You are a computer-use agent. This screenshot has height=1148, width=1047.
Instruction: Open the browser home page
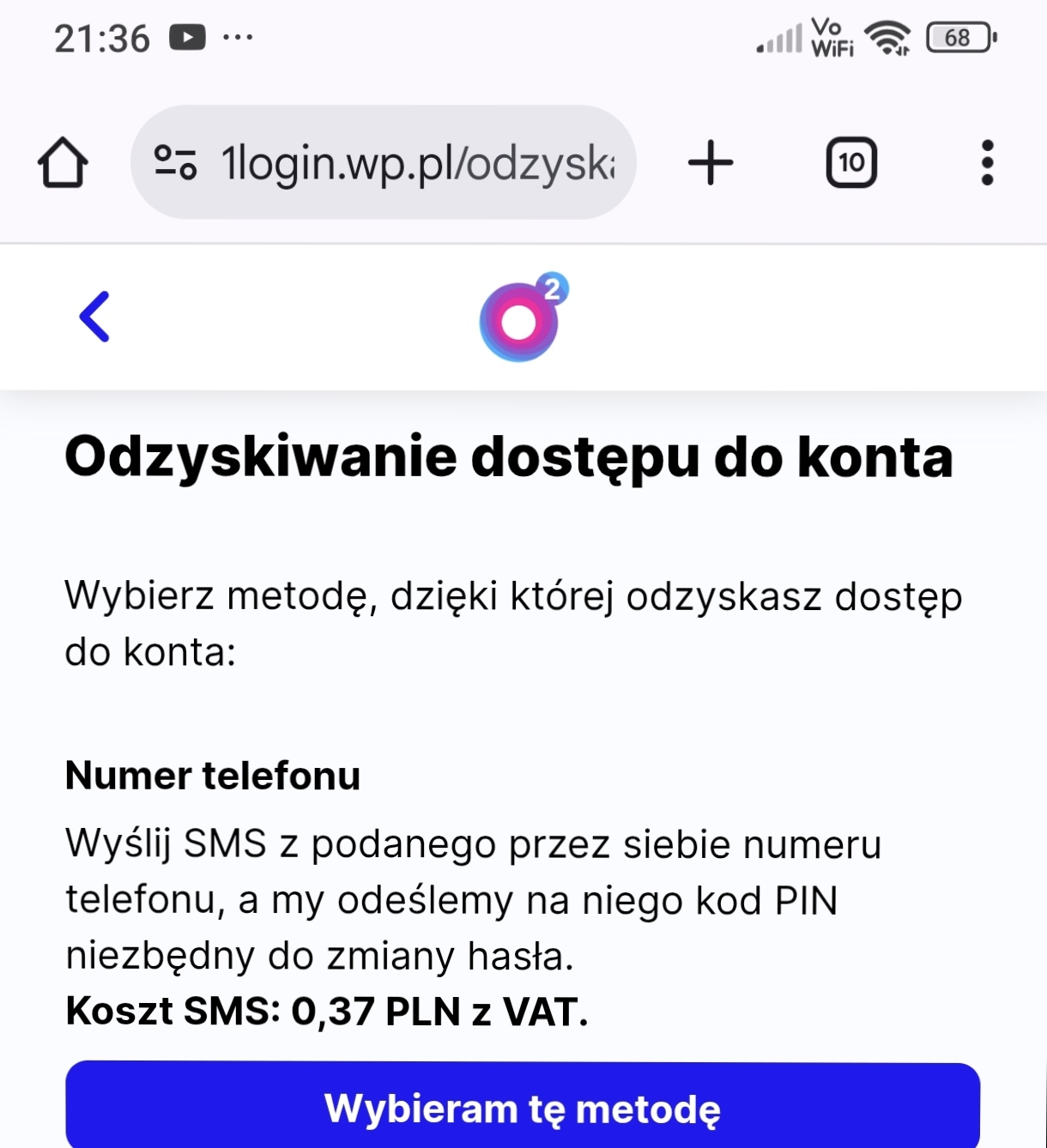pyautogui.click(x=63, y=162)
